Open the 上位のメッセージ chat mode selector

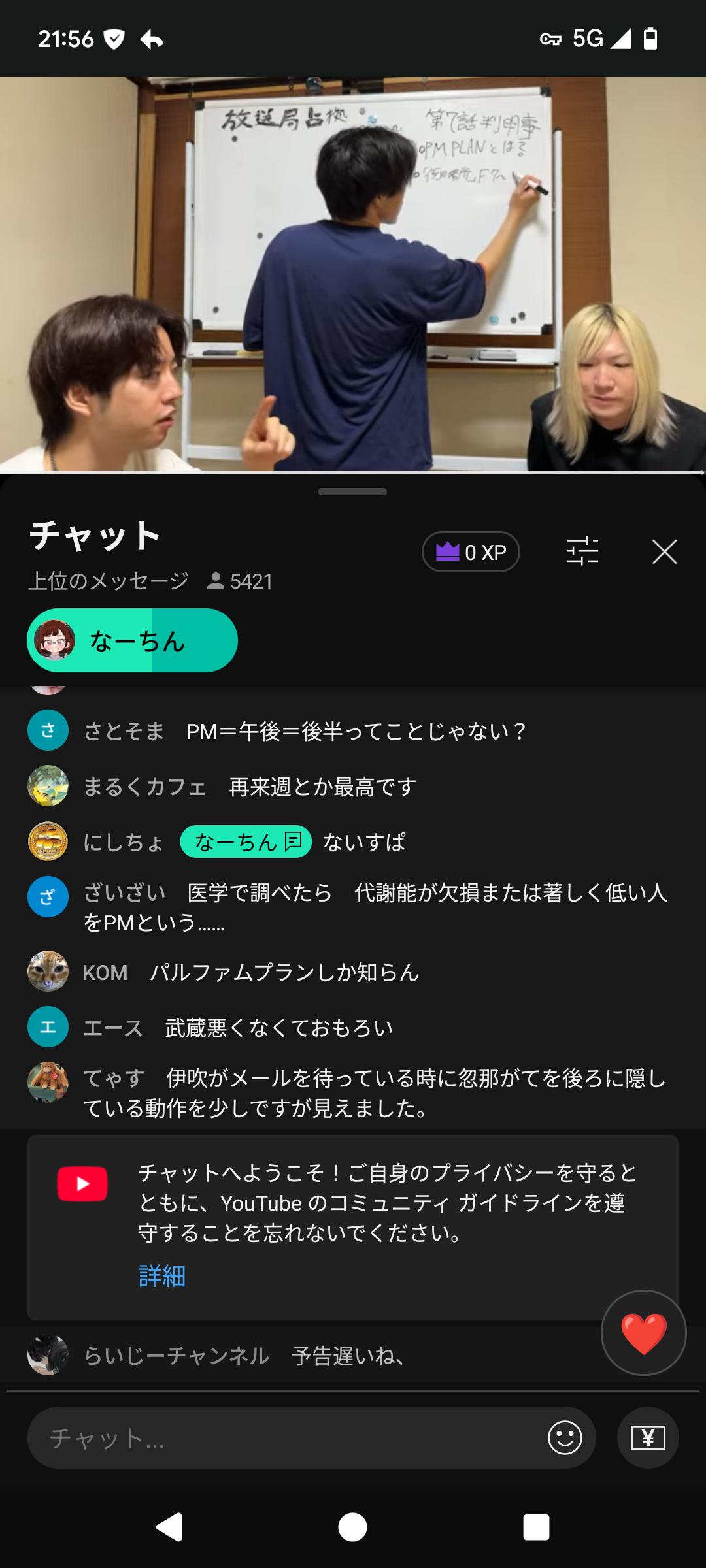click(x=109, y=581)
